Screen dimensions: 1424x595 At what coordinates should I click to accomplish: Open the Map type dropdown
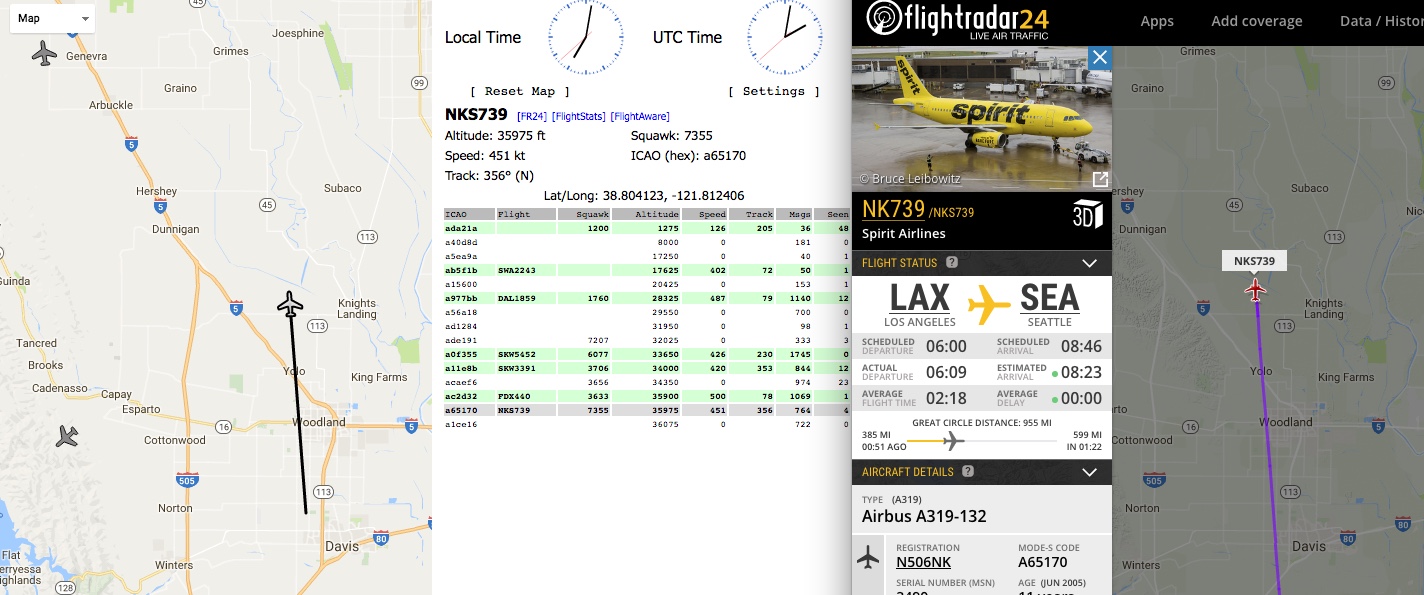[52, 19]
